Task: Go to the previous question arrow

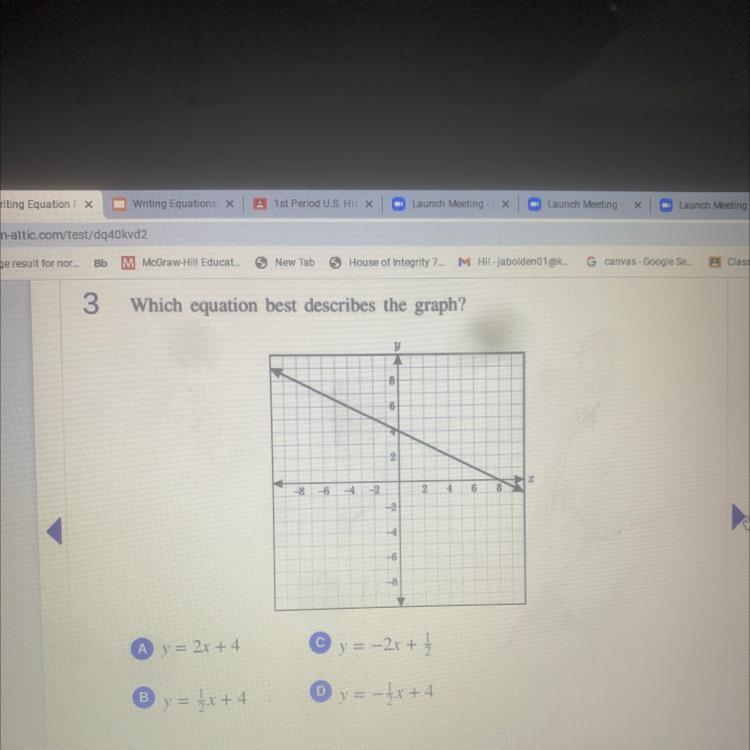Action: [54, 532]
